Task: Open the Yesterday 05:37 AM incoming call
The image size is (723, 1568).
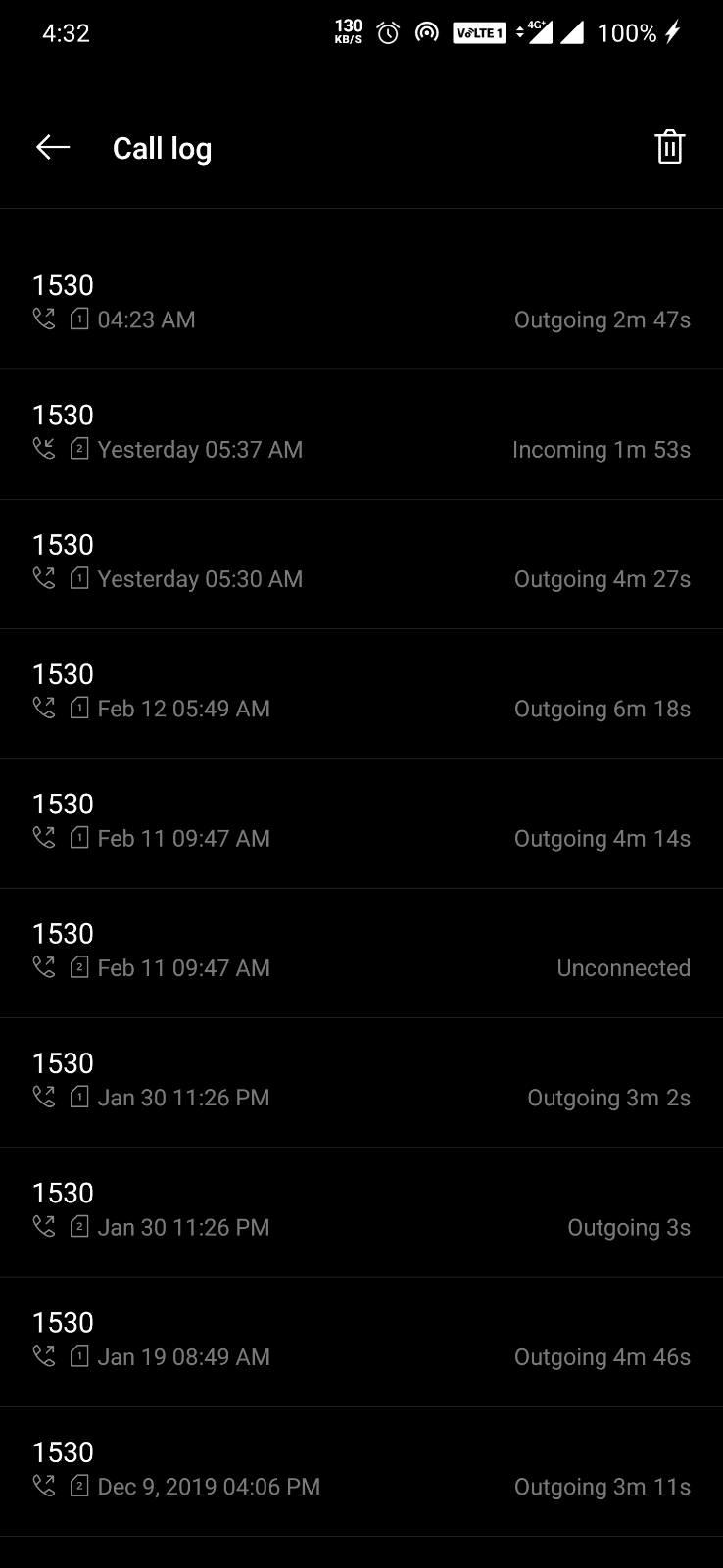Action: click(x=361, y=434)
